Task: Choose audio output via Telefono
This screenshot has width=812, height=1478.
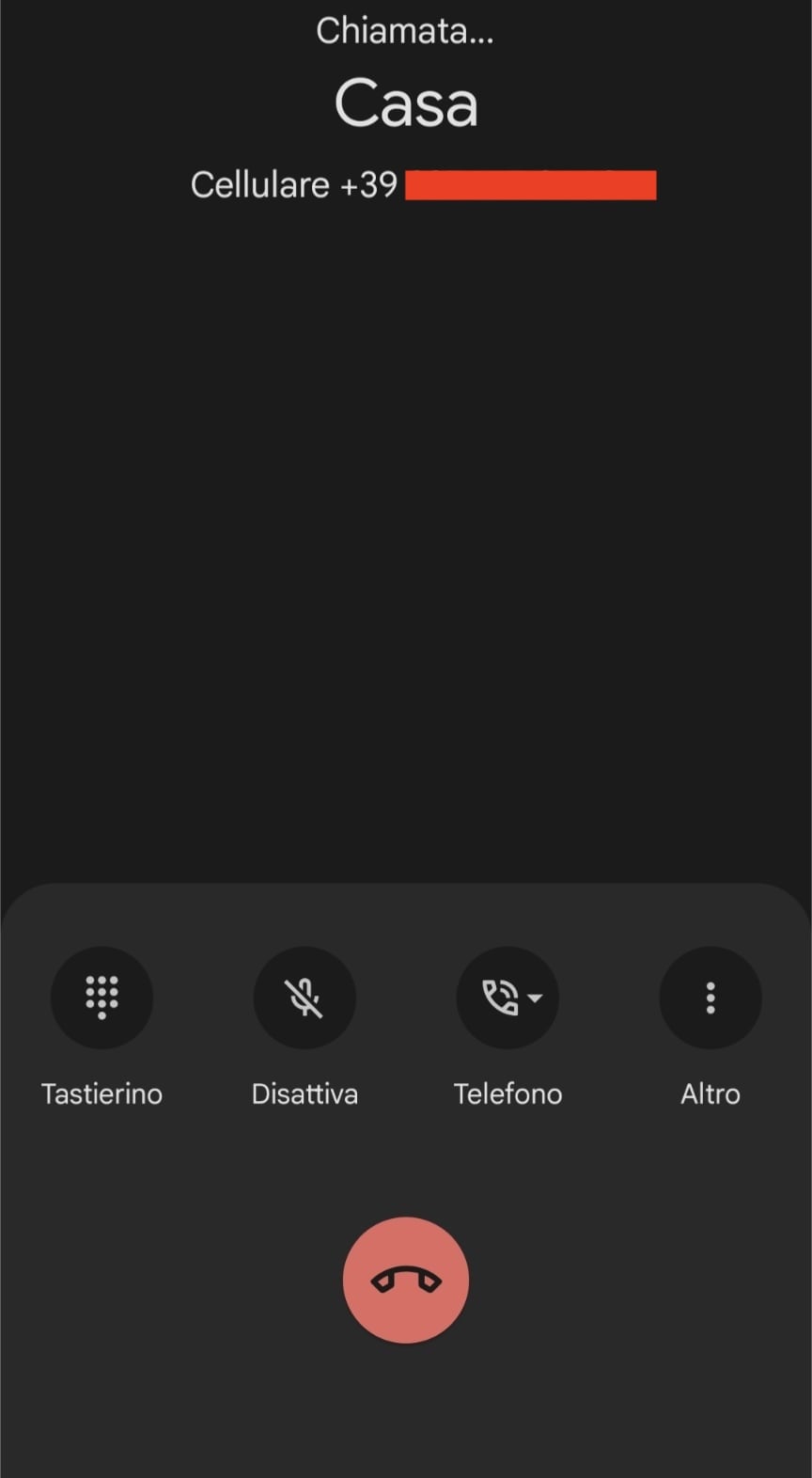Action: (507, 998)
